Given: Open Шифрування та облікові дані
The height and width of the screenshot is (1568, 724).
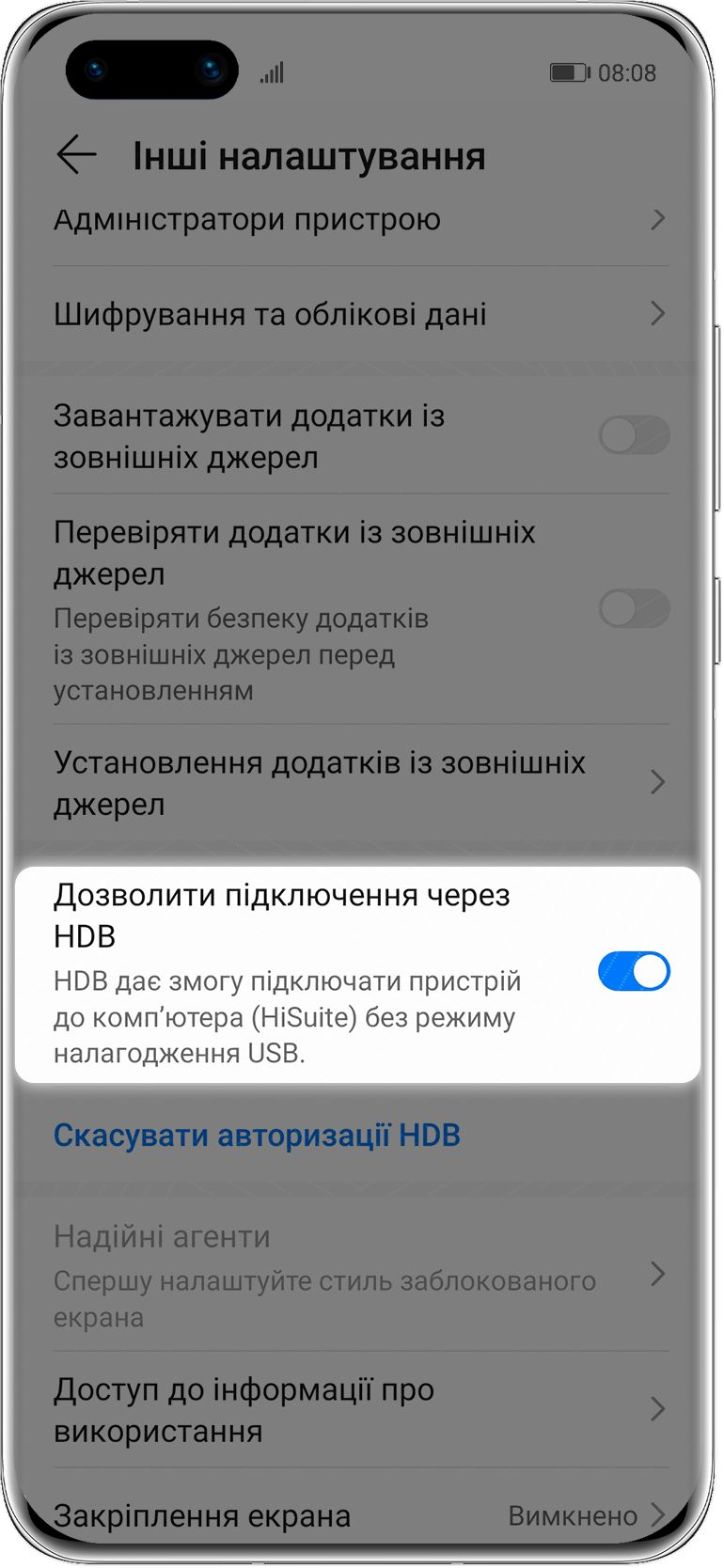Looking at the screenshot, I should coord(361,314).
